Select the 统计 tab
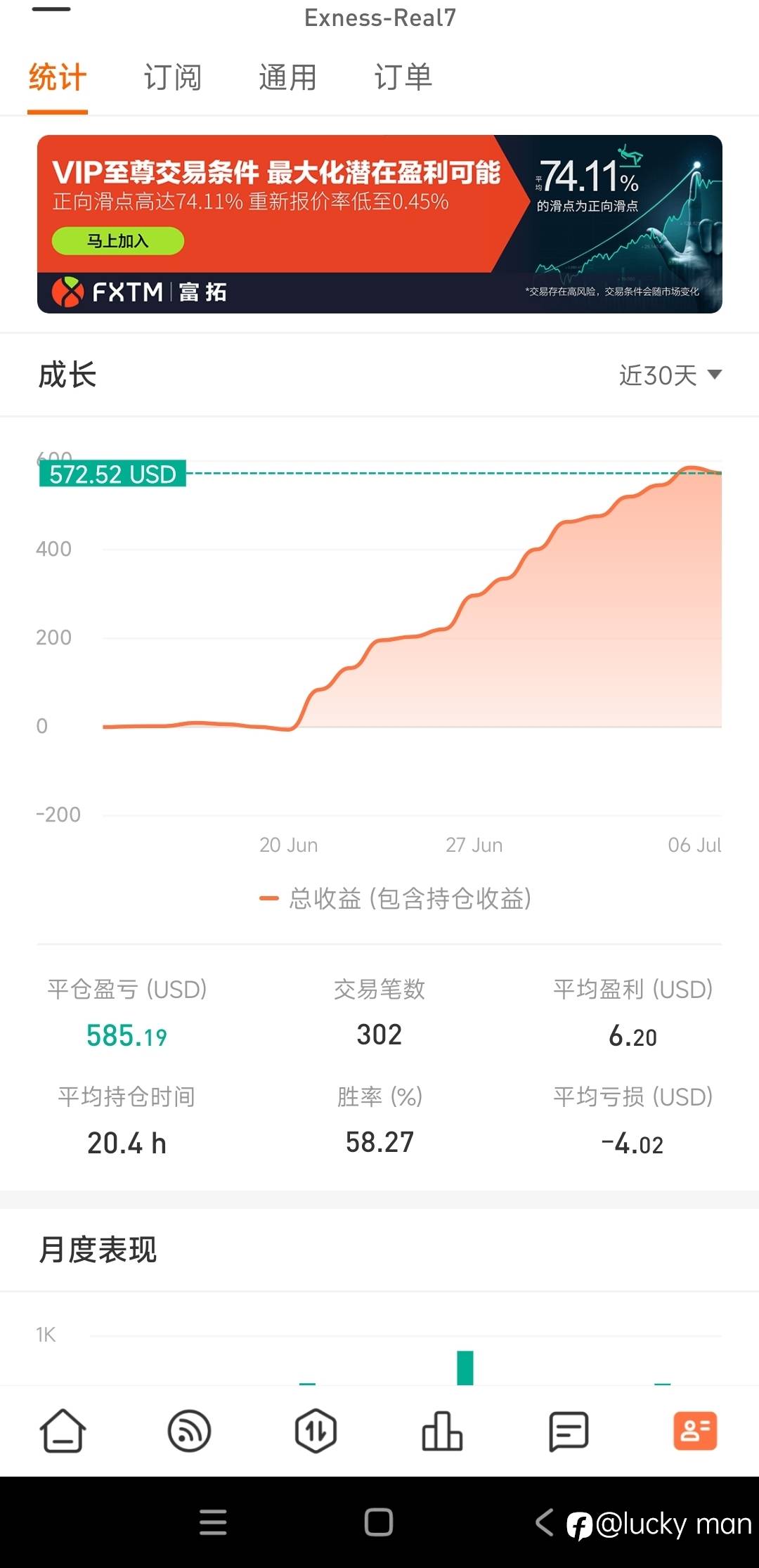The width and height of the screenshot is (759, 1568). 58,77
